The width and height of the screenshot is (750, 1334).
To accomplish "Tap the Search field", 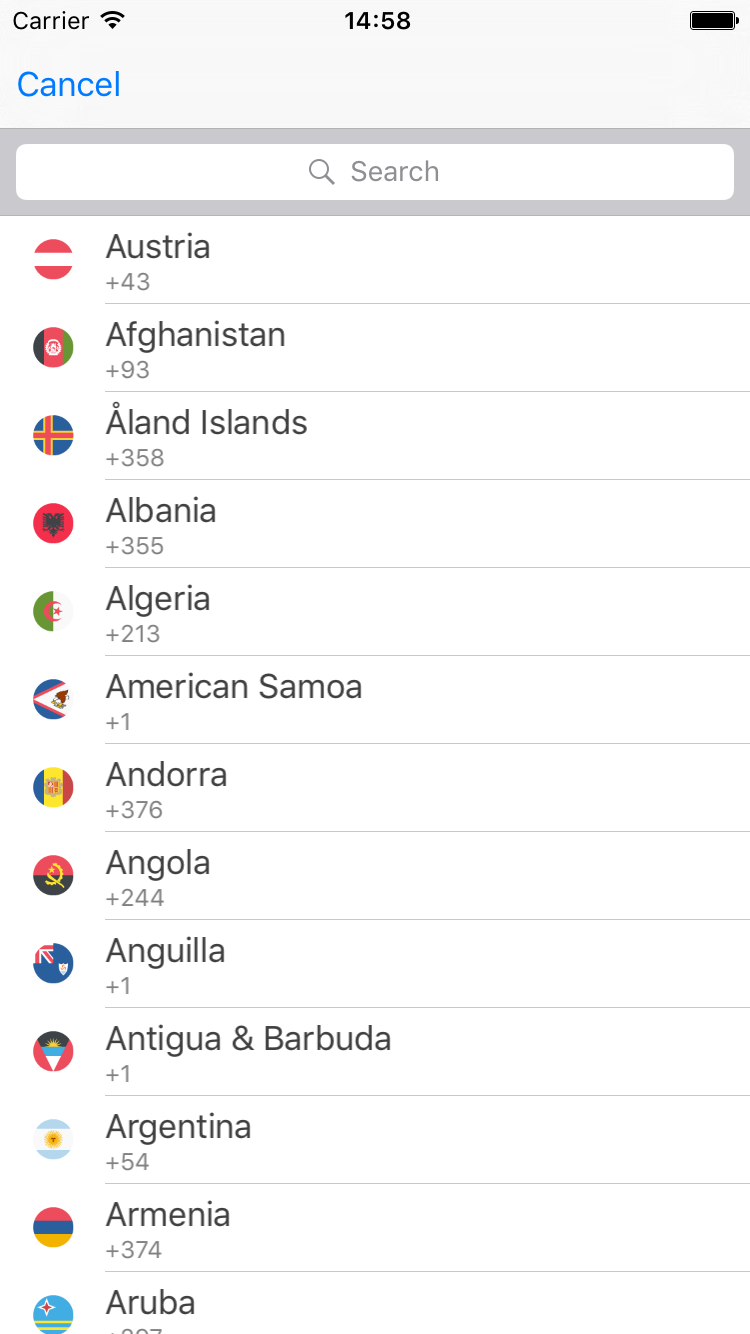I will click(375, 172).
